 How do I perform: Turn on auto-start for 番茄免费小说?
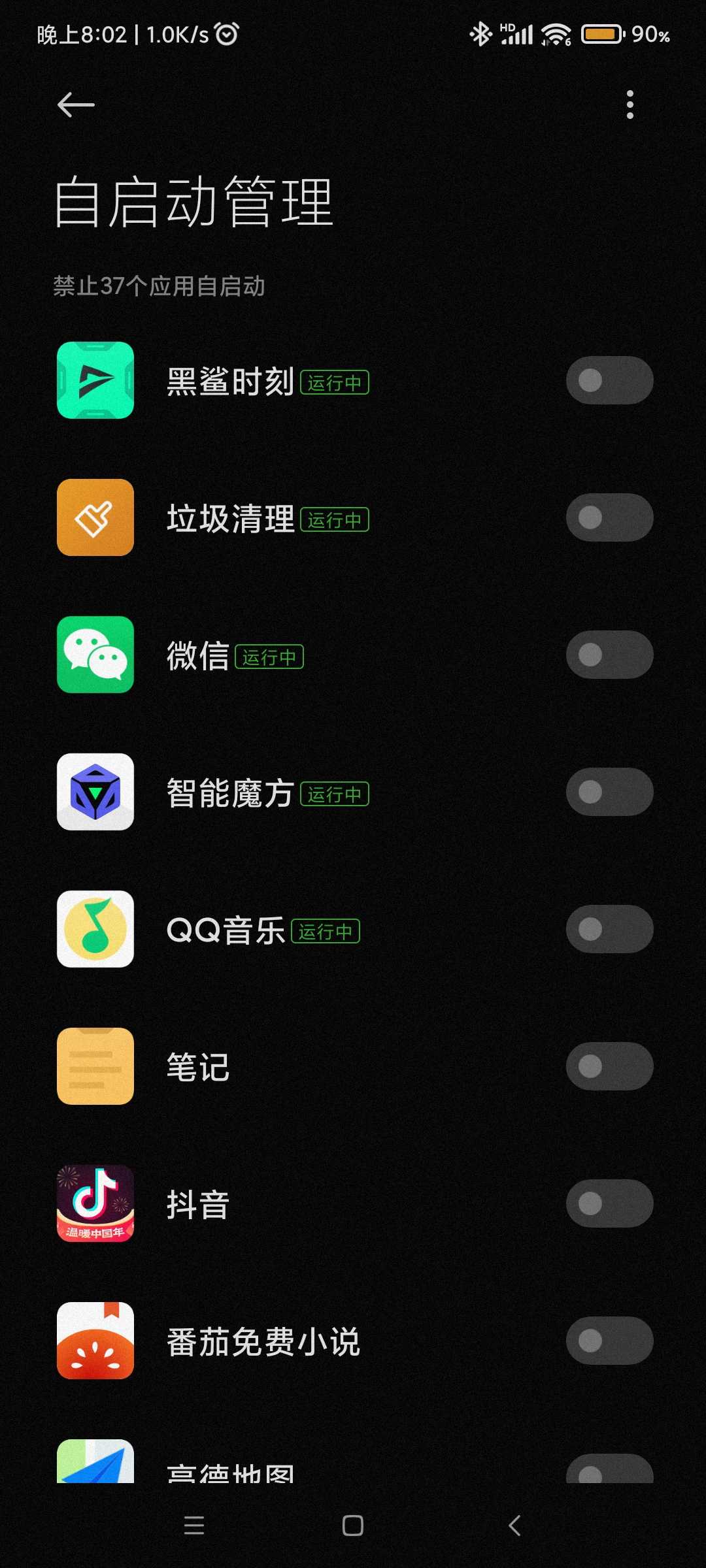coord(609,1341)
